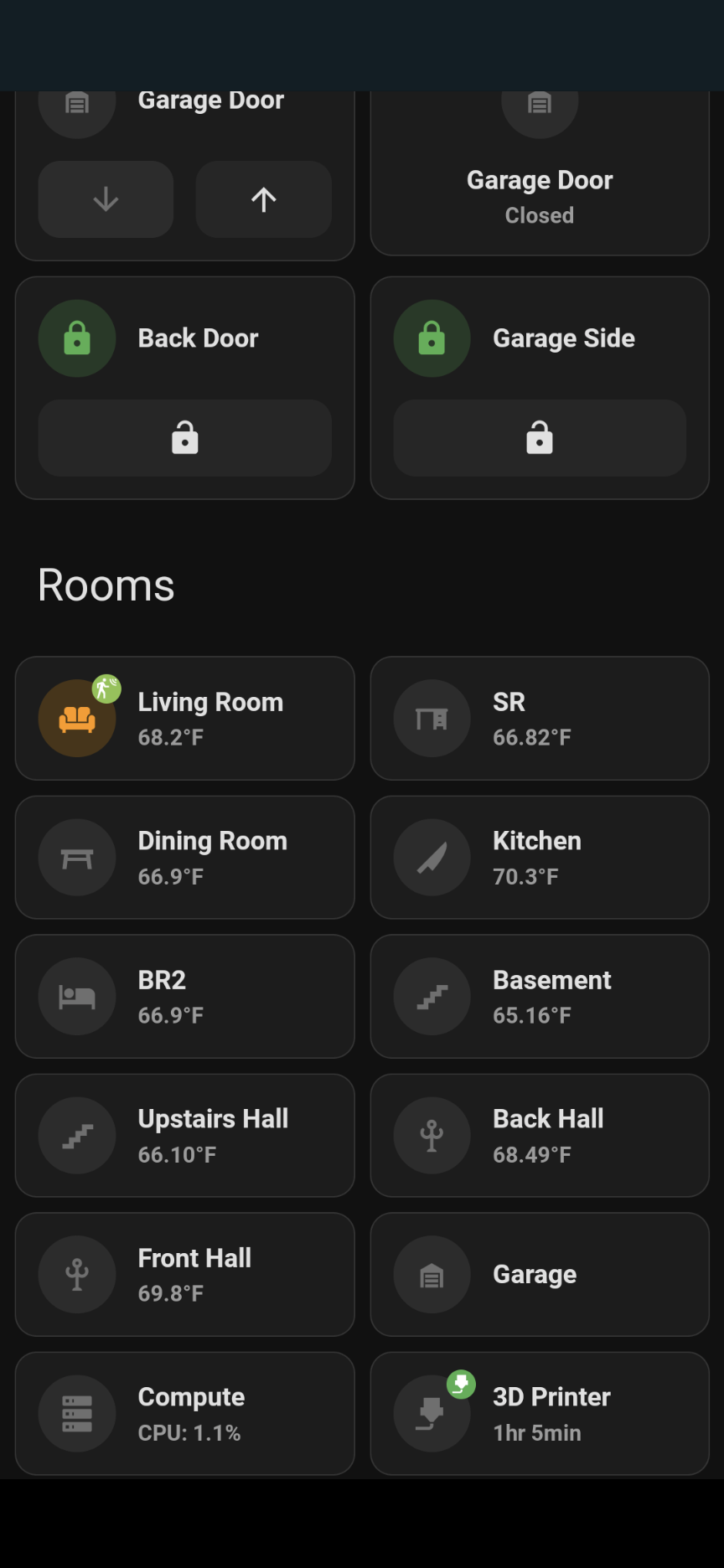Screen dimensions: 724x1568
Task: Open the Garage room card
Action: click(x=540, y=1275)
